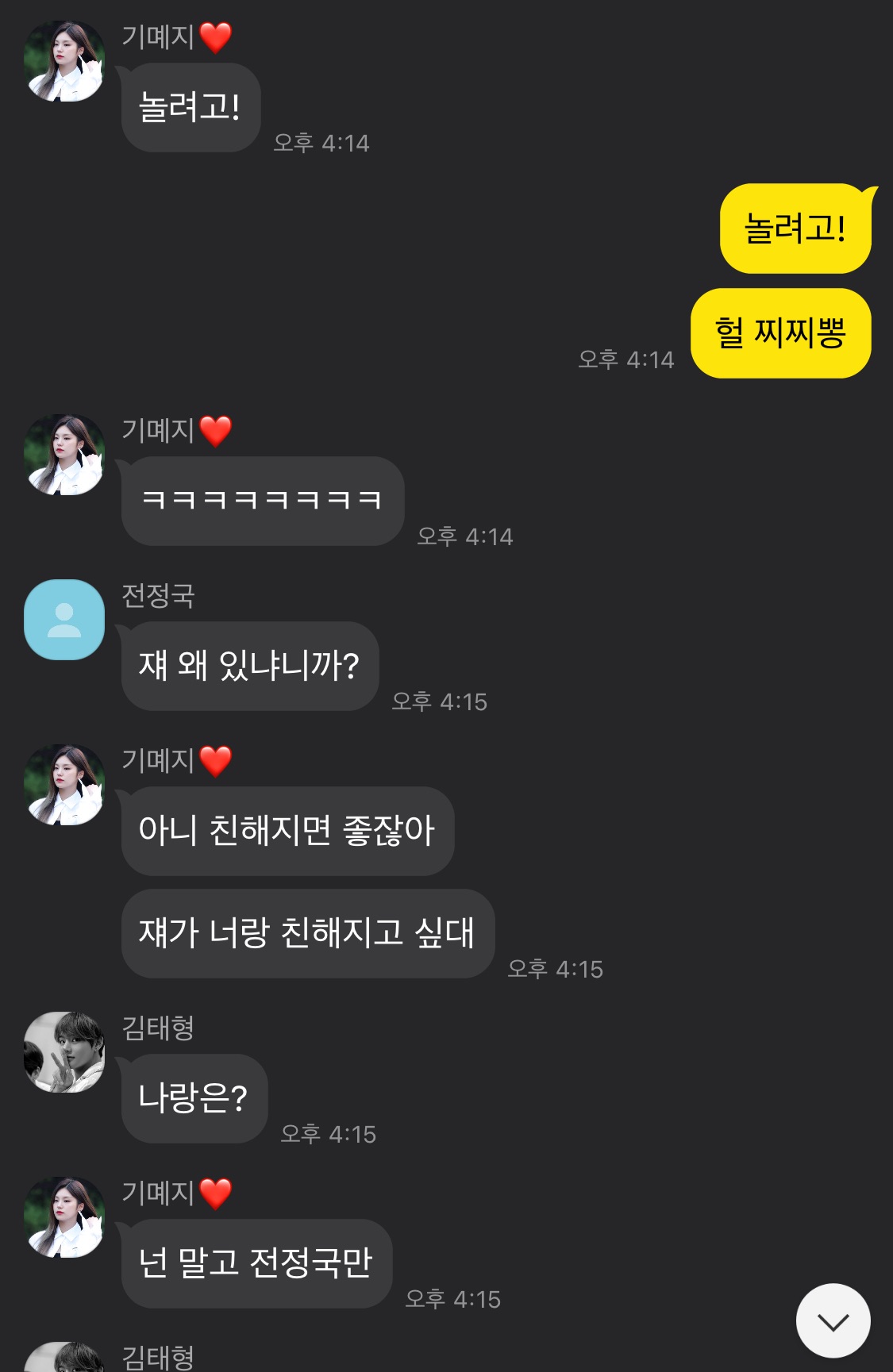Viewport: 893px width, 1372px height.
Task: Open 기메지's profile photo beside "ㅋㅋㅋㅋㅋㅋㅋㅋ" message
Action: 64,455
